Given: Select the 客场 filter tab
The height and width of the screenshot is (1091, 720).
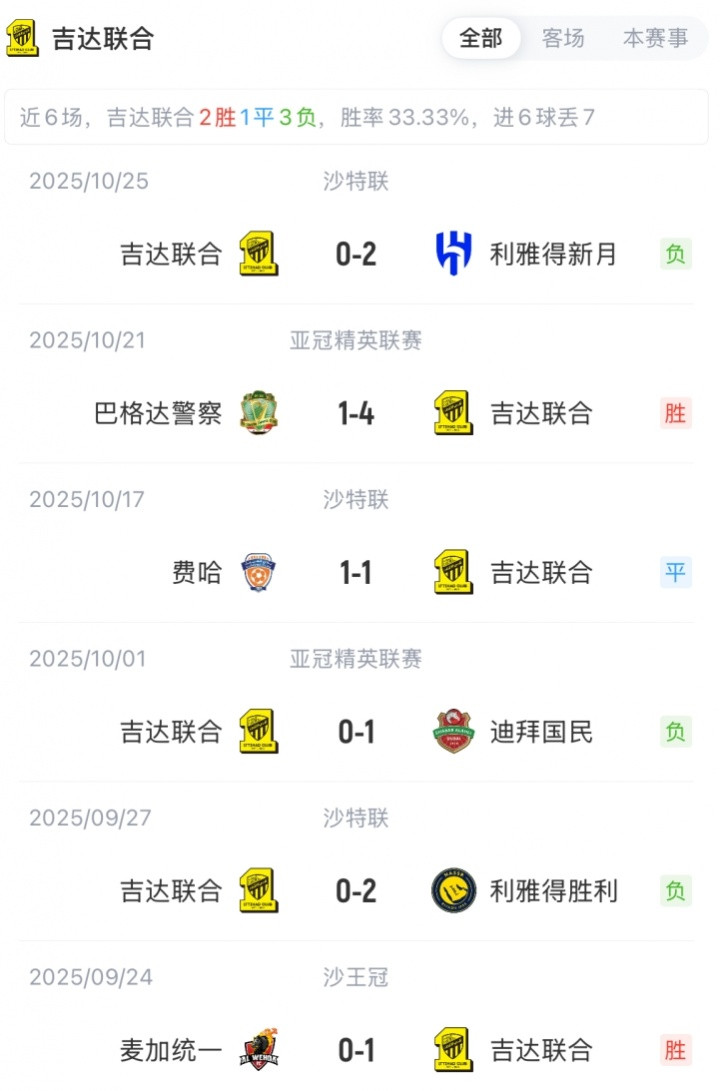Looking at the screenshot, I should point(563,39).
